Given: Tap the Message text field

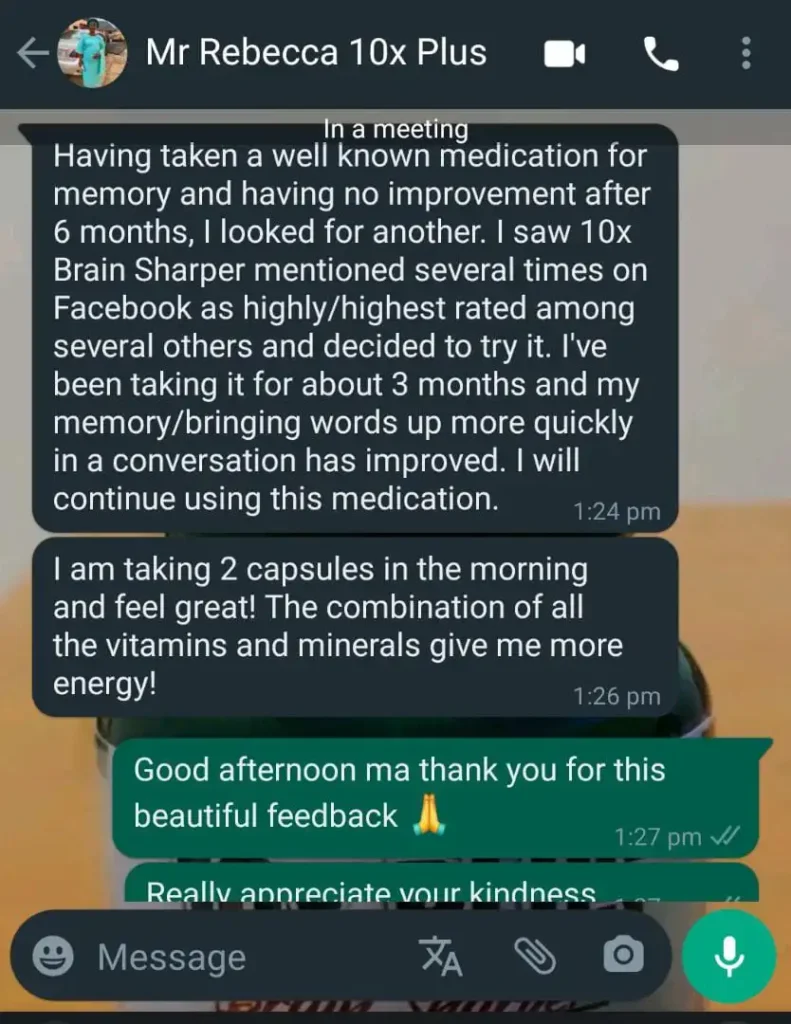Looking at the screenshot, I should click(x=240, y=957).
